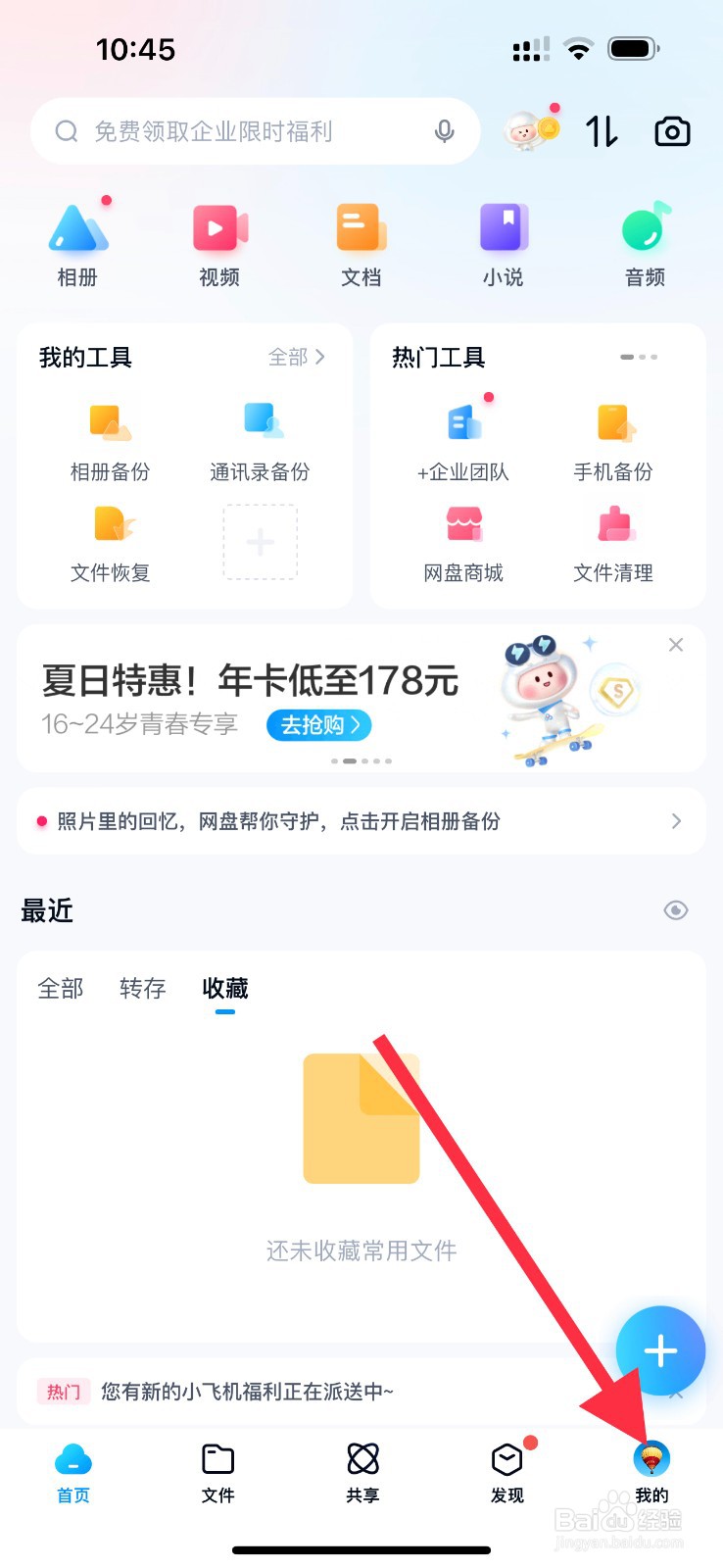
Task: Open the 视频 (Videos) section
Action: pos(217,243)
